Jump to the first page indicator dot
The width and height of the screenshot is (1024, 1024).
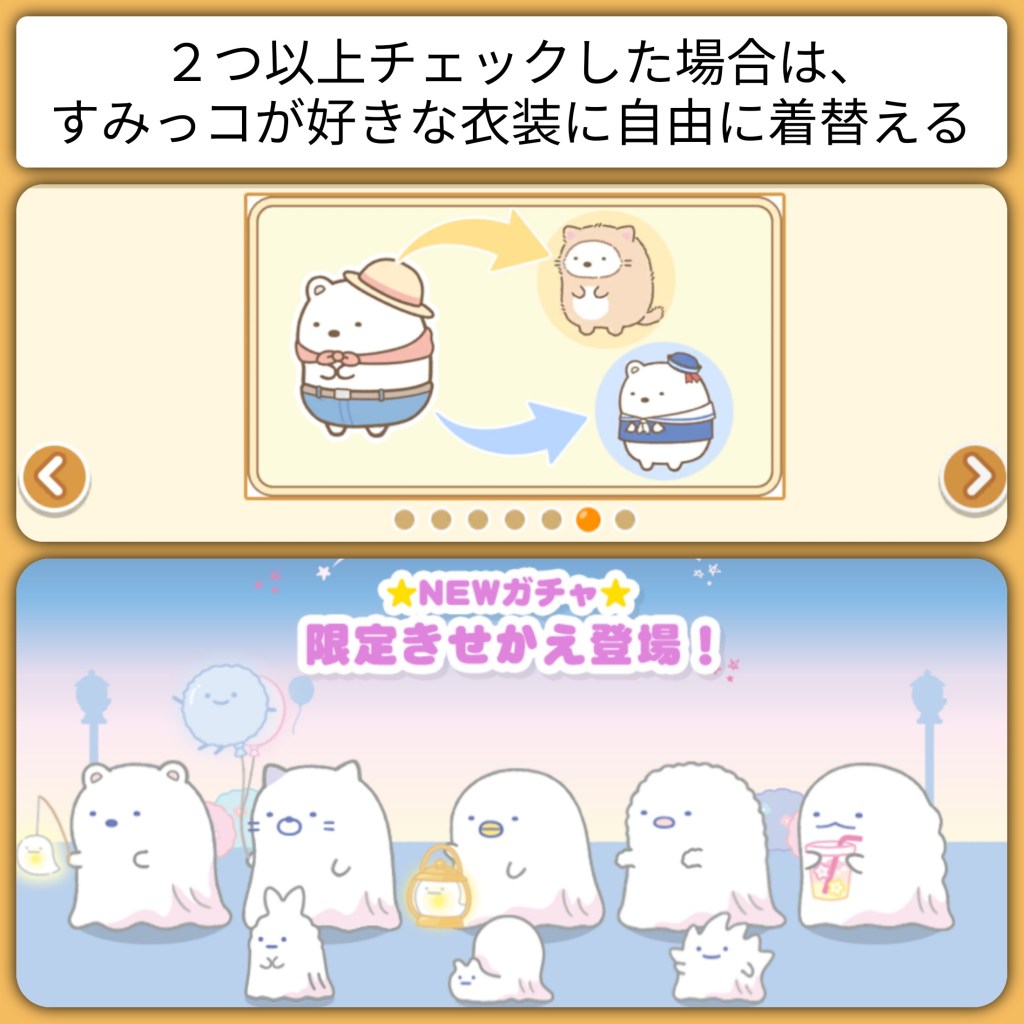[404, 519]
